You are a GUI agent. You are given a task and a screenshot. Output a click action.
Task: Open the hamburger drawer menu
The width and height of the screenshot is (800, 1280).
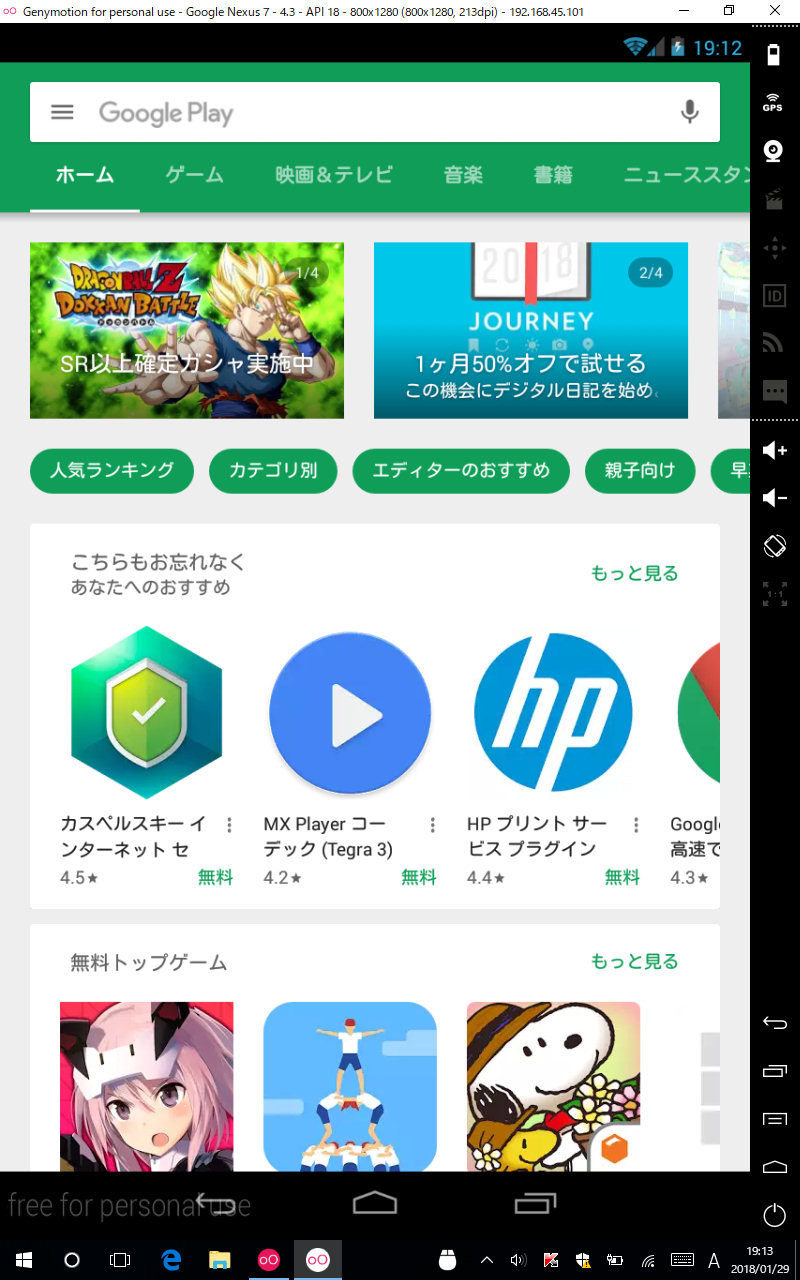[x=62, y=112]
